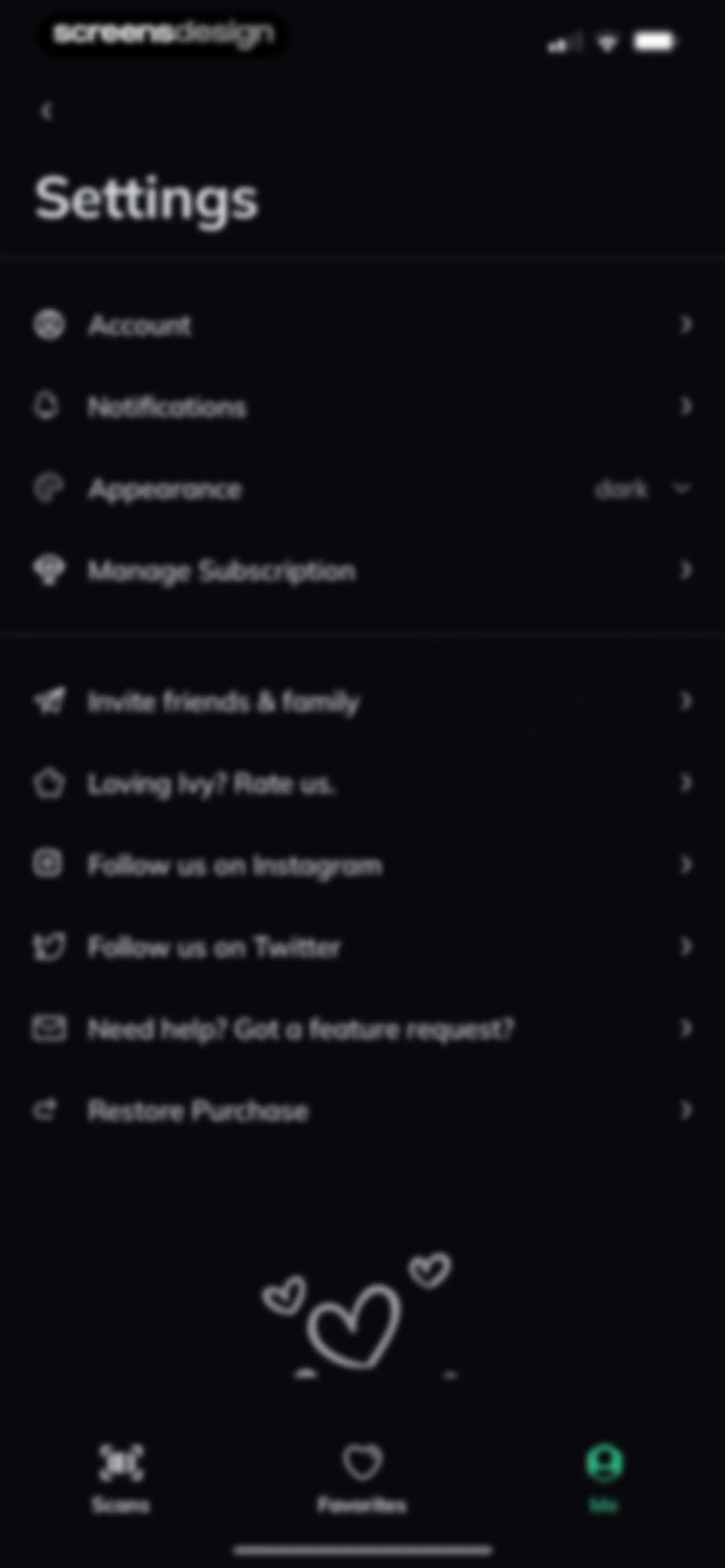The image size is (725, 1568).
Task: Open Need help? Got a feature request?
Action: [x=362, y=1029]
